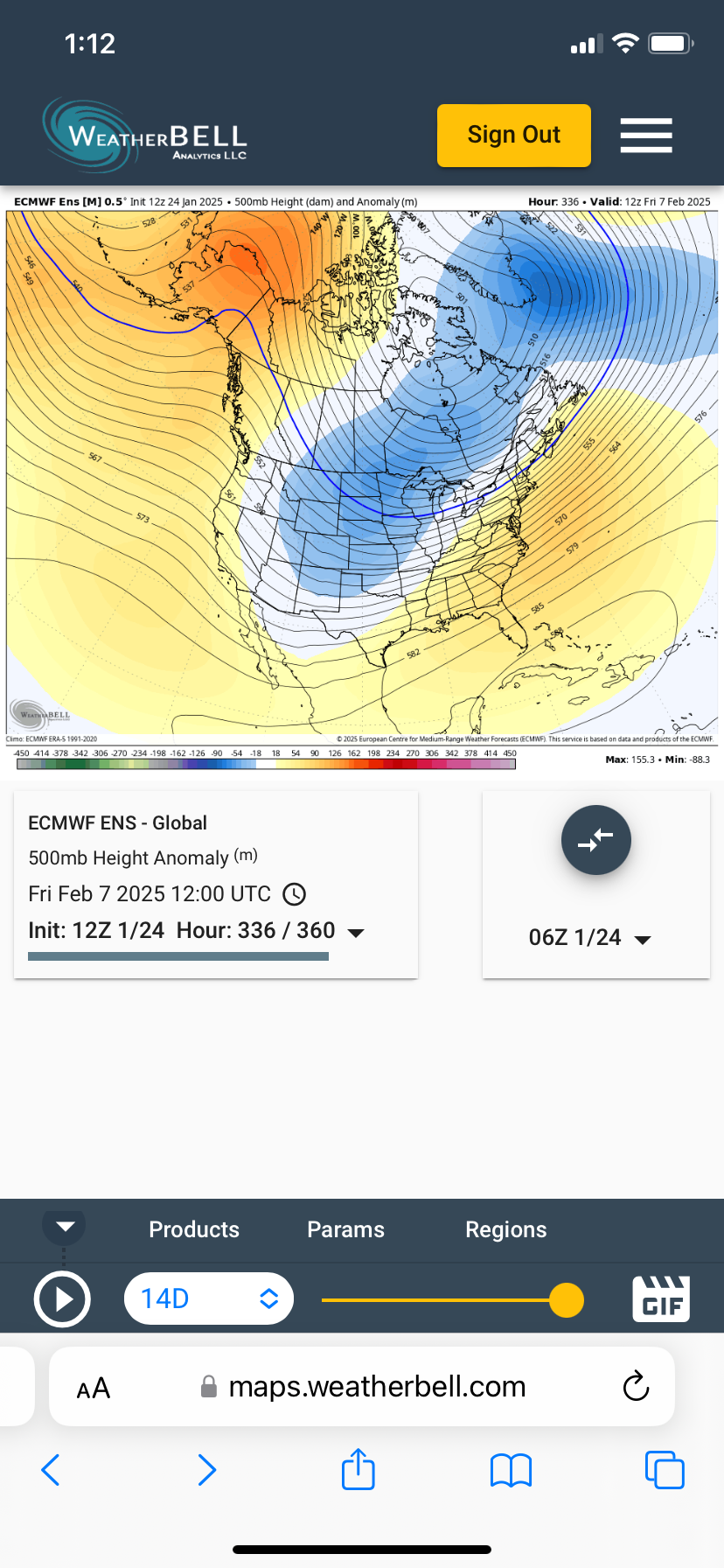Expand the forecast hour dropdown
The width and height of the screenshot is (724, 1568).
pos(356,933)
